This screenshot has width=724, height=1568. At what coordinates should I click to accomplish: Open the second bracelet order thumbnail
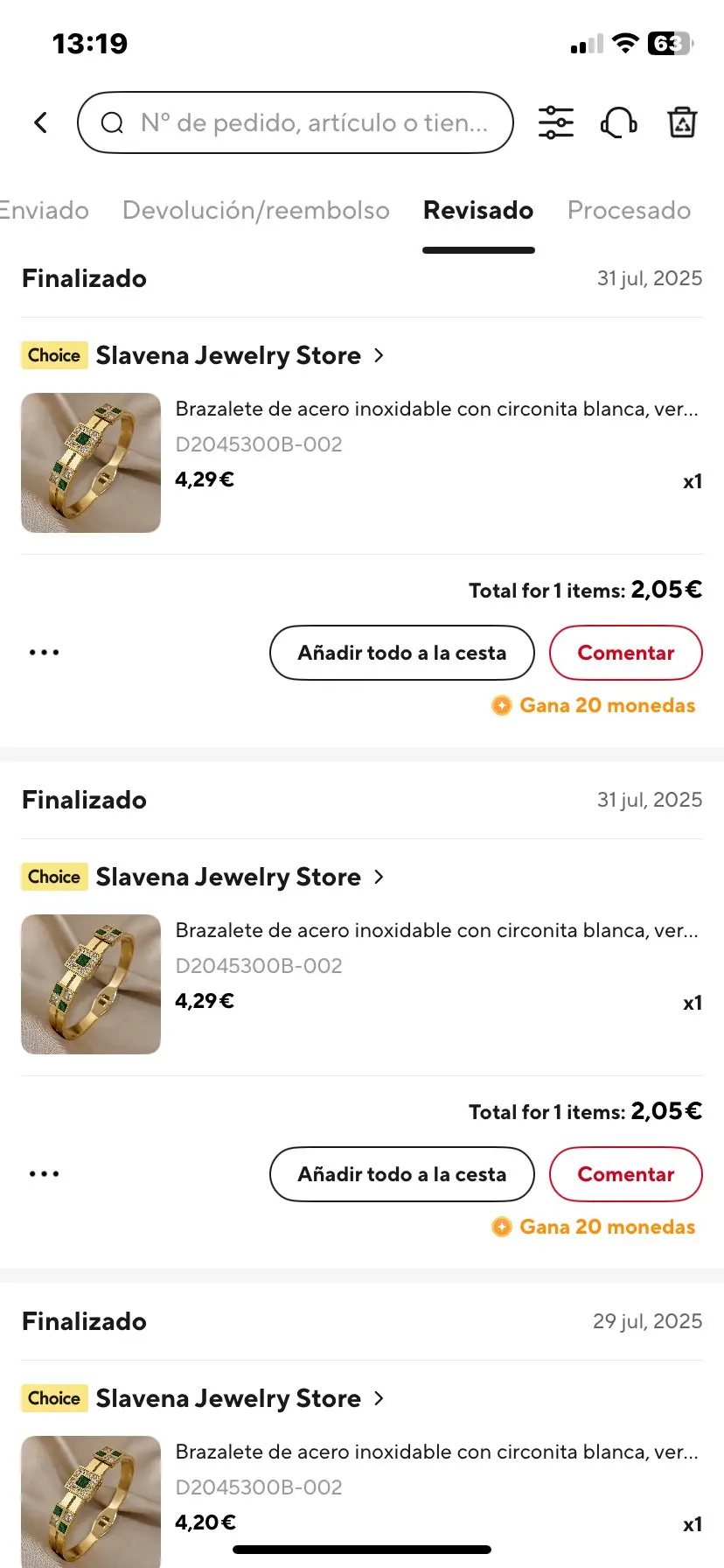91,983
